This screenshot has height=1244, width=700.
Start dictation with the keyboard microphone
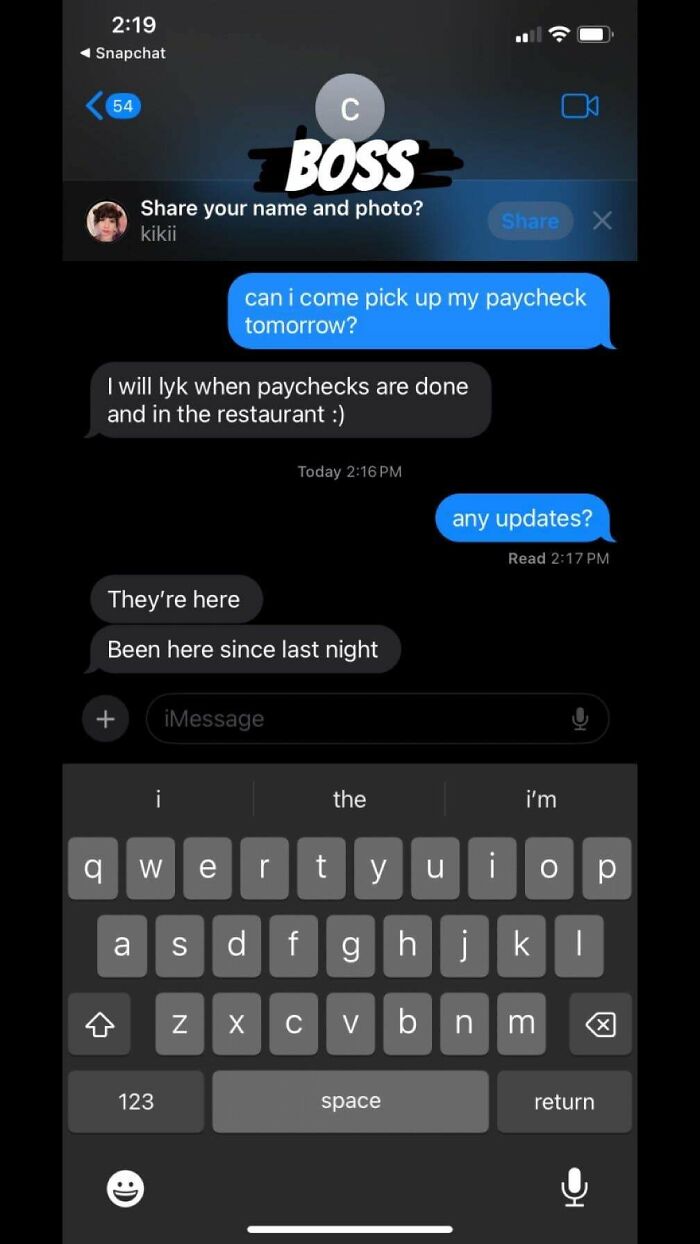(x=573, y=1187)
